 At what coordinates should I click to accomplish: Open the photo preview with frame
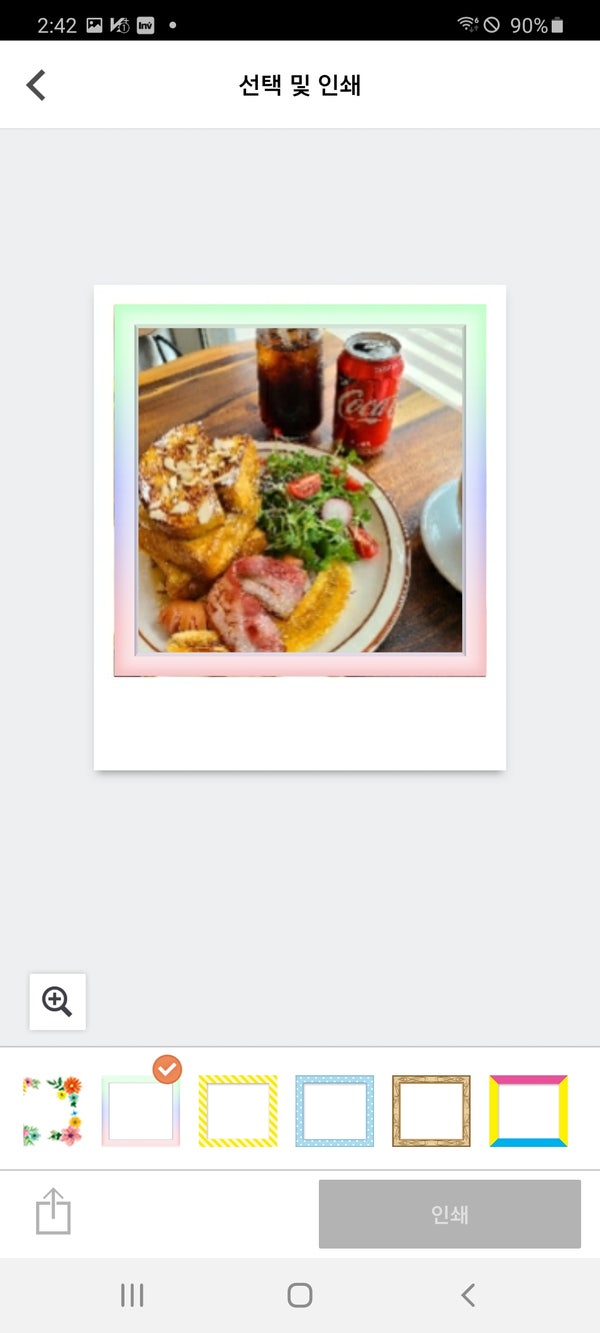[300, 490]
